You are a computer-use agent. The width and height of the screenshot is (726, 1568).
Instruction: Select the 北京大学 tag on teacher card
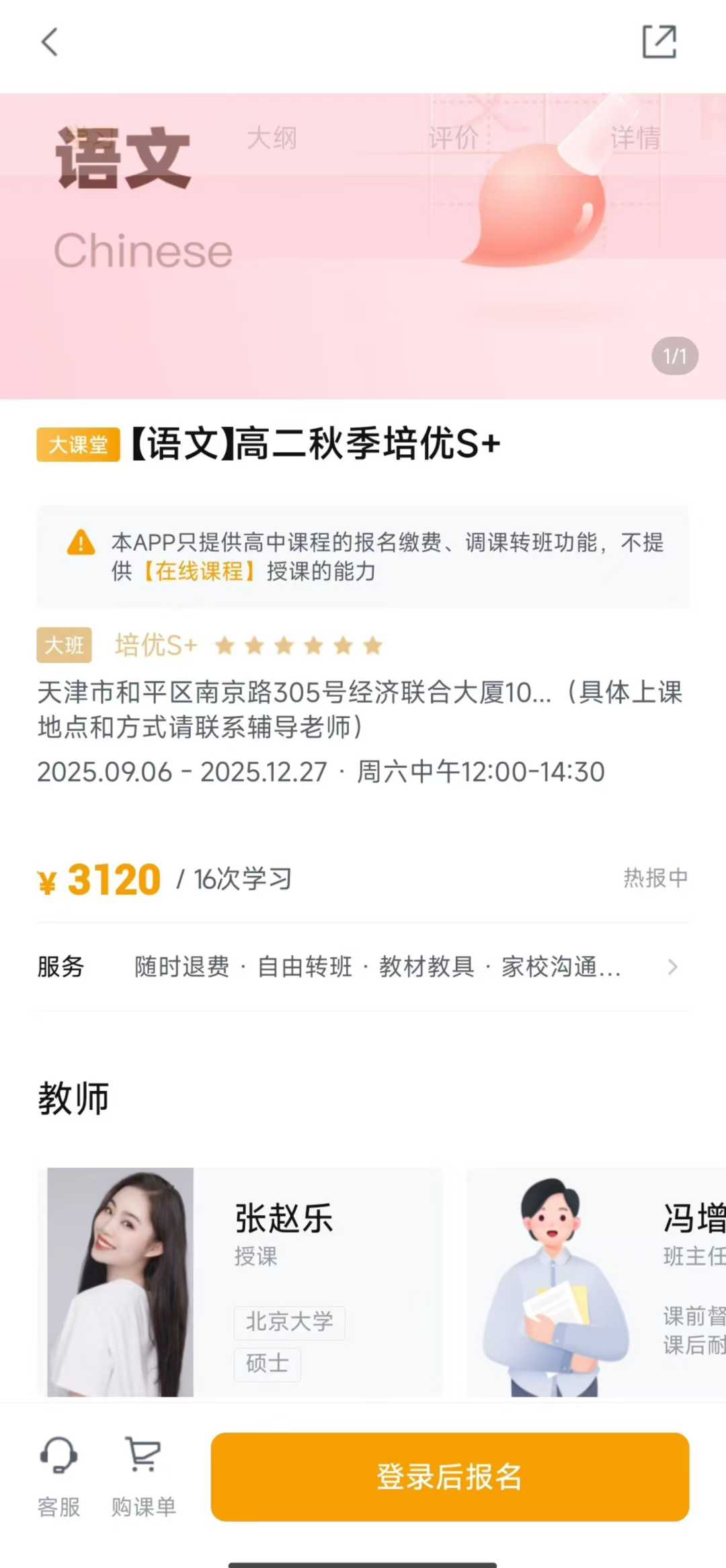pyautogui.click(x=289, y=1323)
